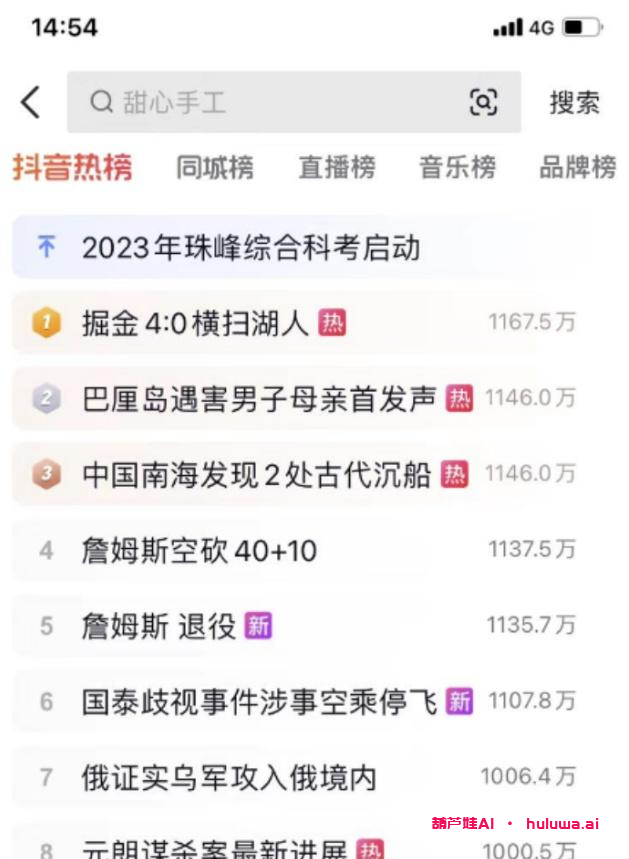Select topic 詹姆斯空砍40+10
The image size is (629, 859).
coord(200,550)
